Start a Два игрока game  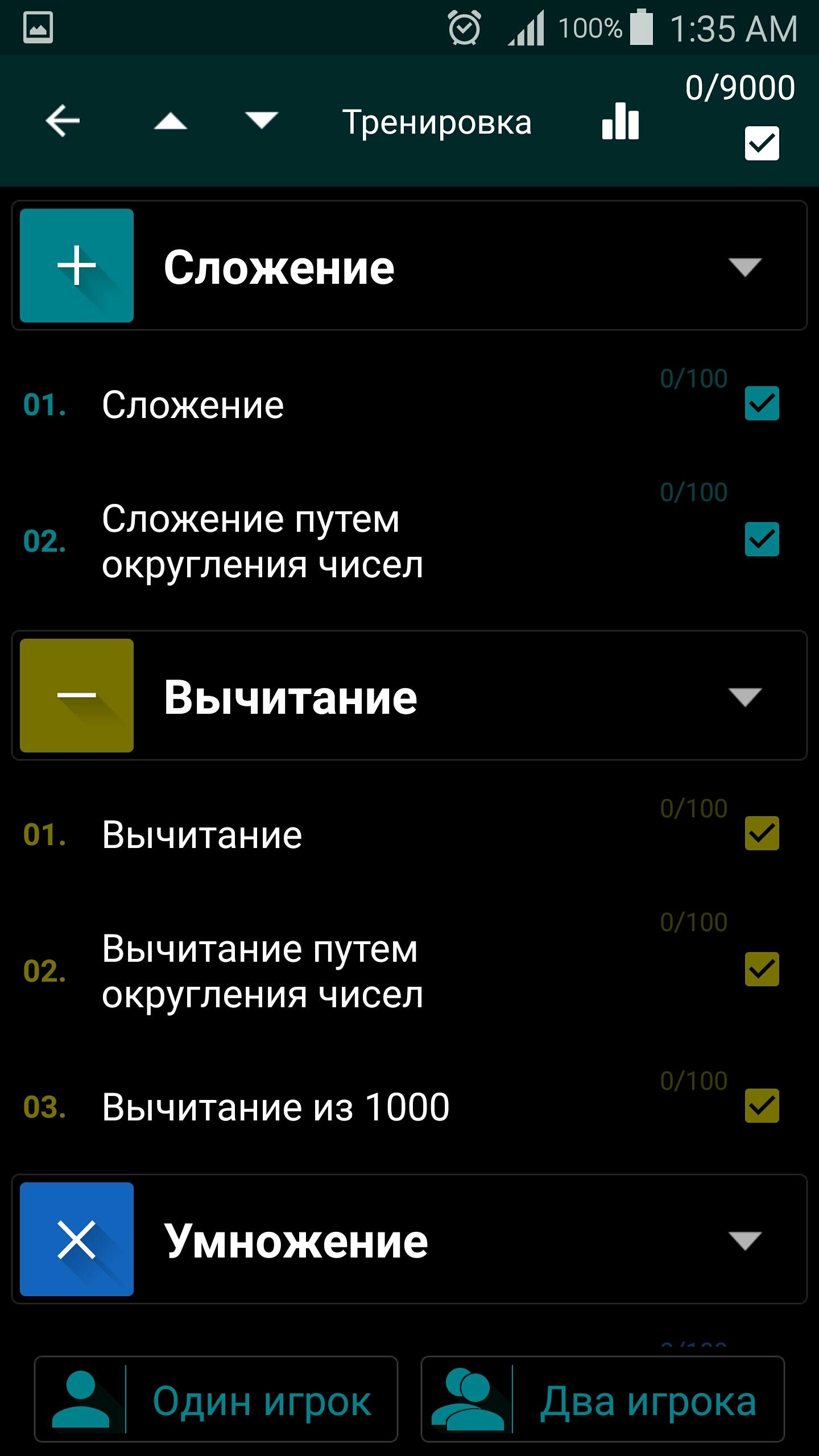603,1399
